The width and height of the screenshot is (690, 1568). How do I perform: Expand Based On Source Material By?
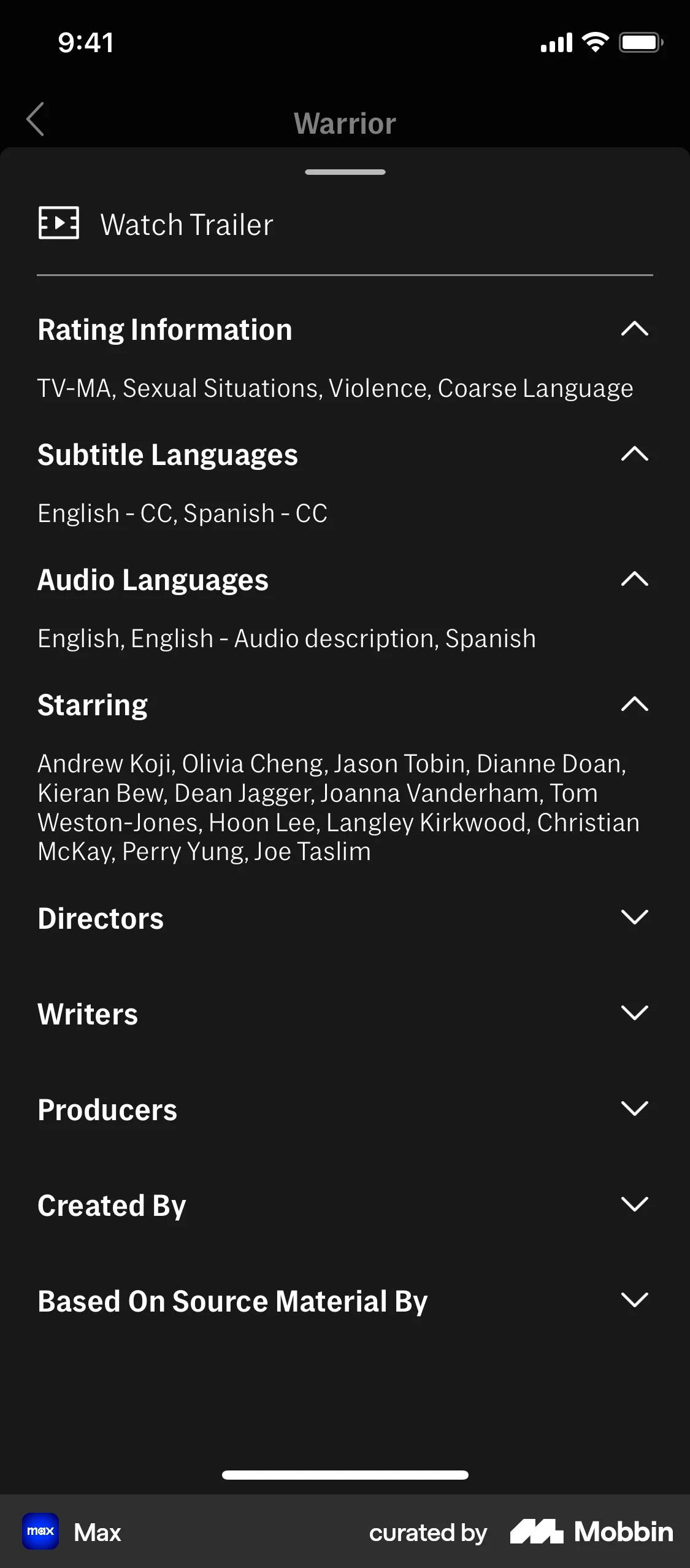tap(635, 1301)
